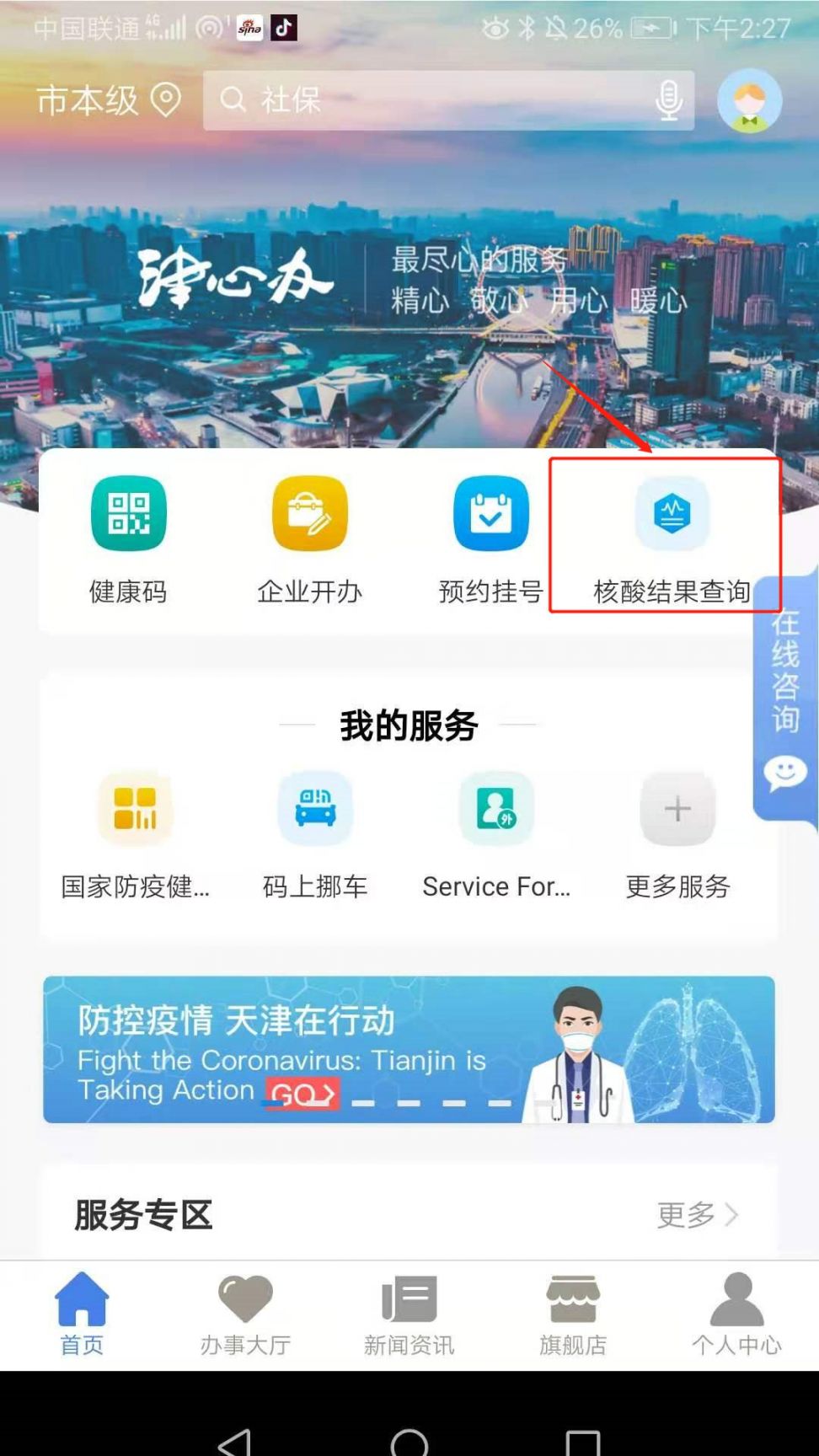
Task: Tap your profile avatar in the top corner
Action: pyautogui.click(x=749, y=99)
